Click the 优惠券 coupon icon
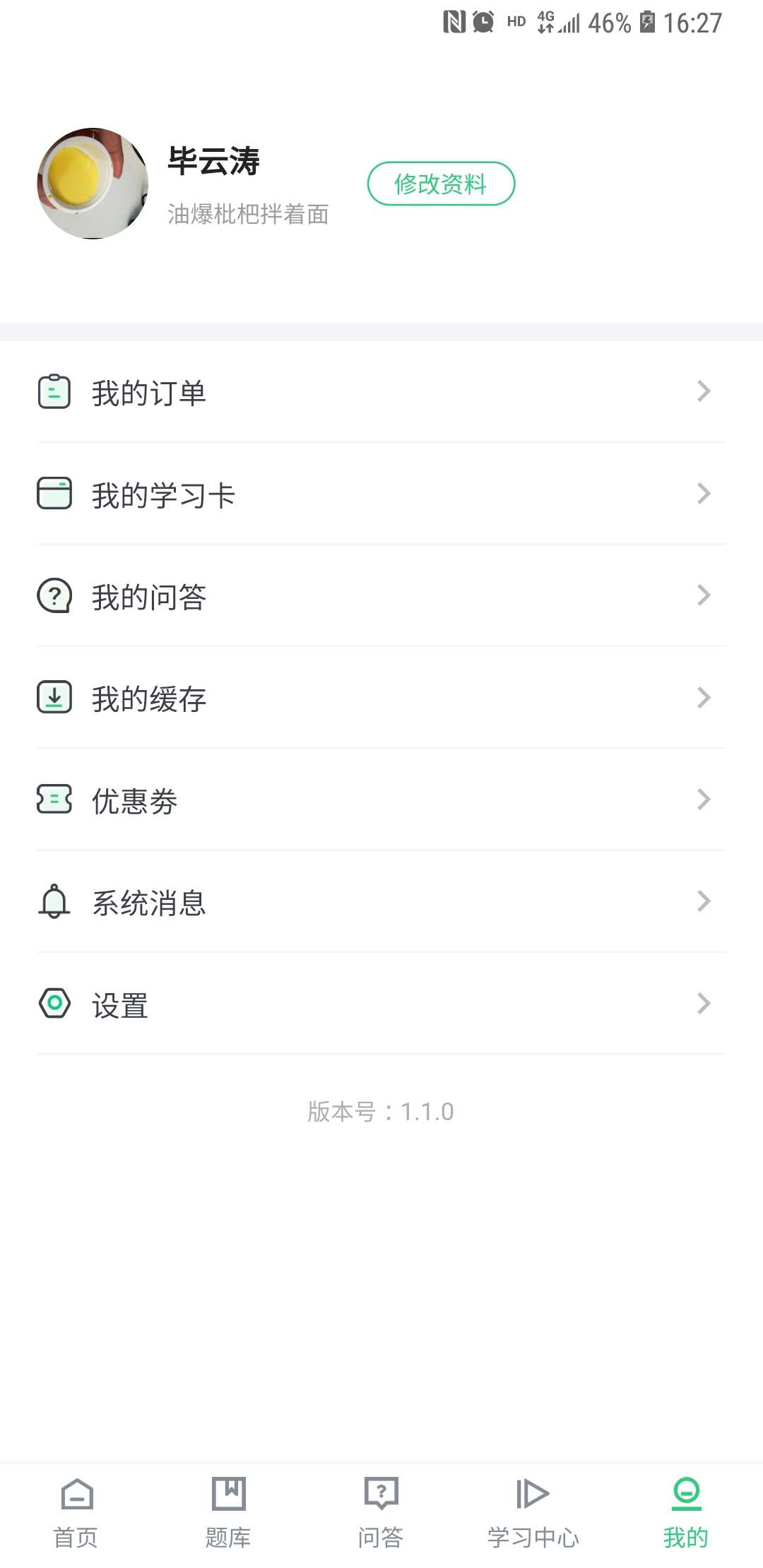This screenshot has width=763, height=1568. [x=54, y=800]
